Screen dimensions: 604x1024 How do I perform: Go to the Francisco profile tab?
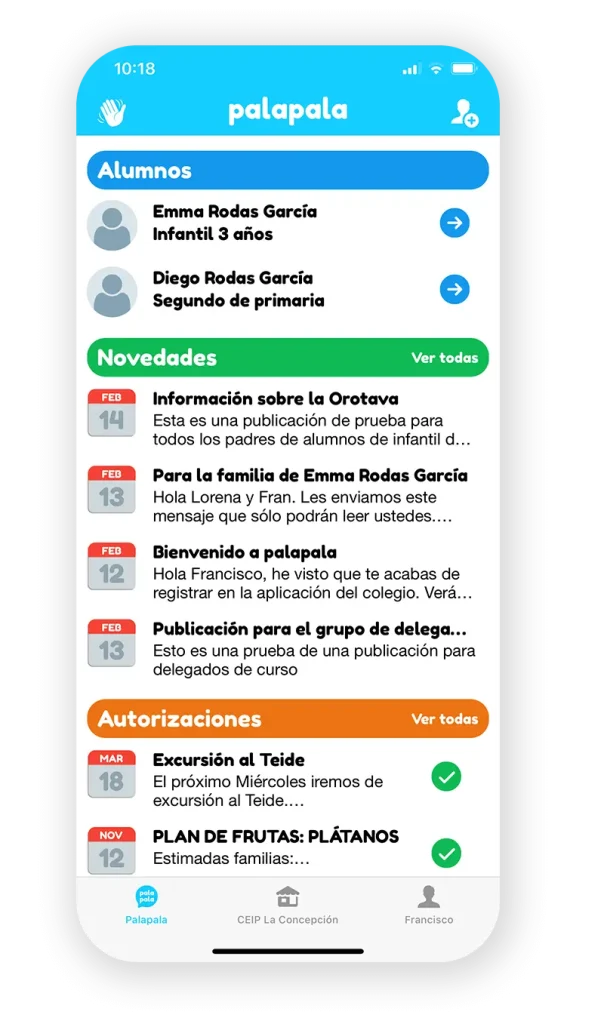[428, 905]
